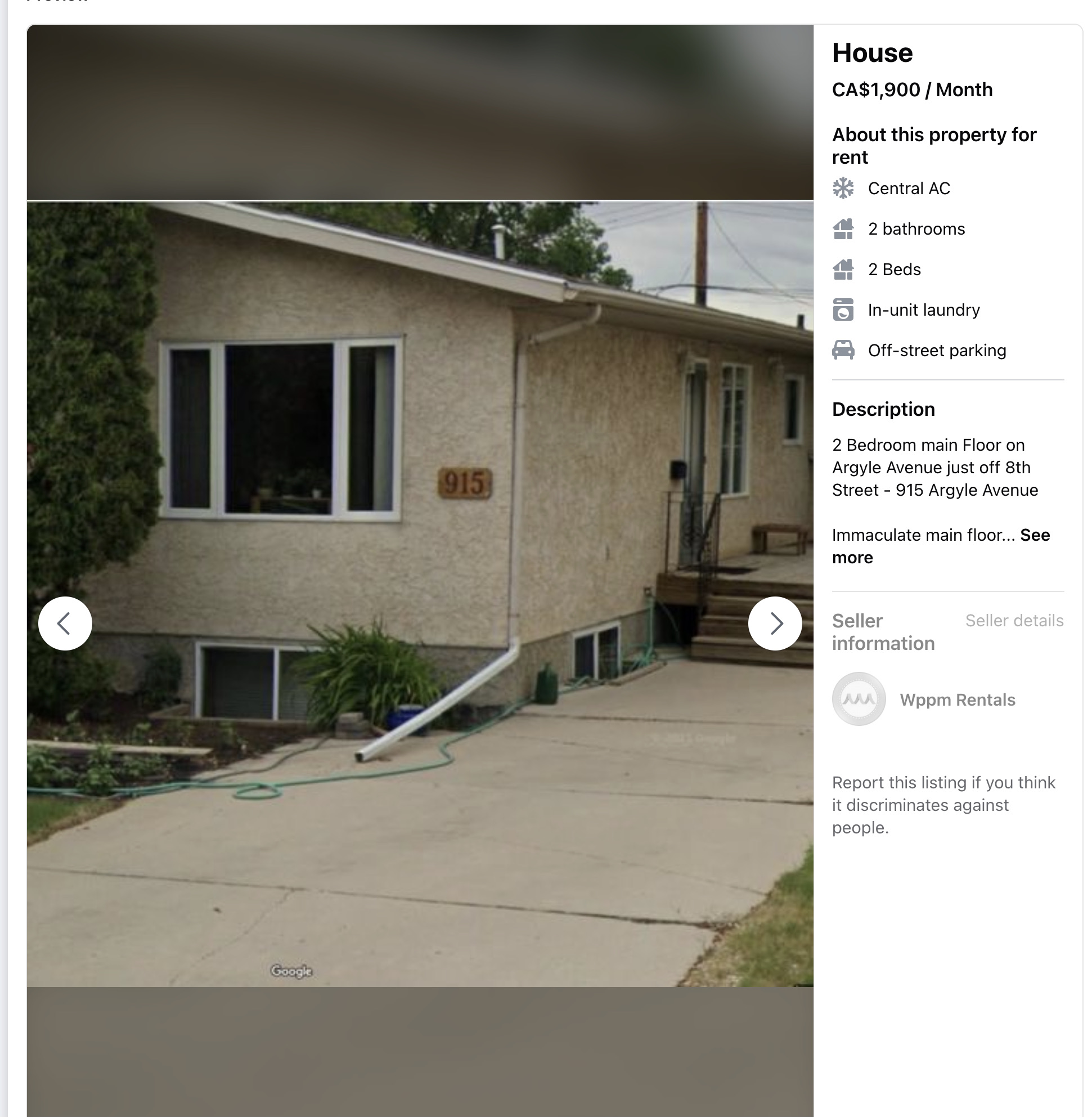Open Seller details

1013,621
